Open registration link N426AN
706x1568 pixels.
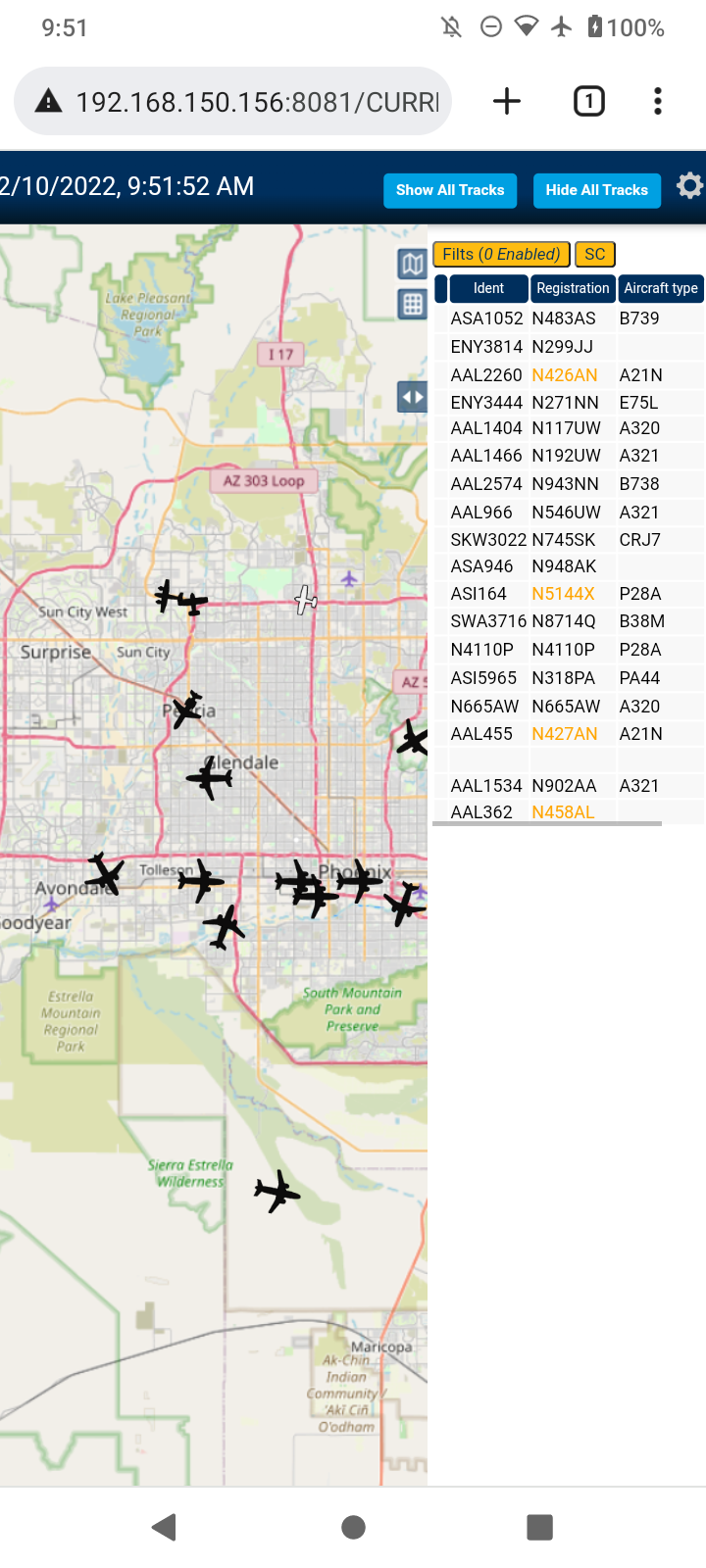tap(565, 375)
